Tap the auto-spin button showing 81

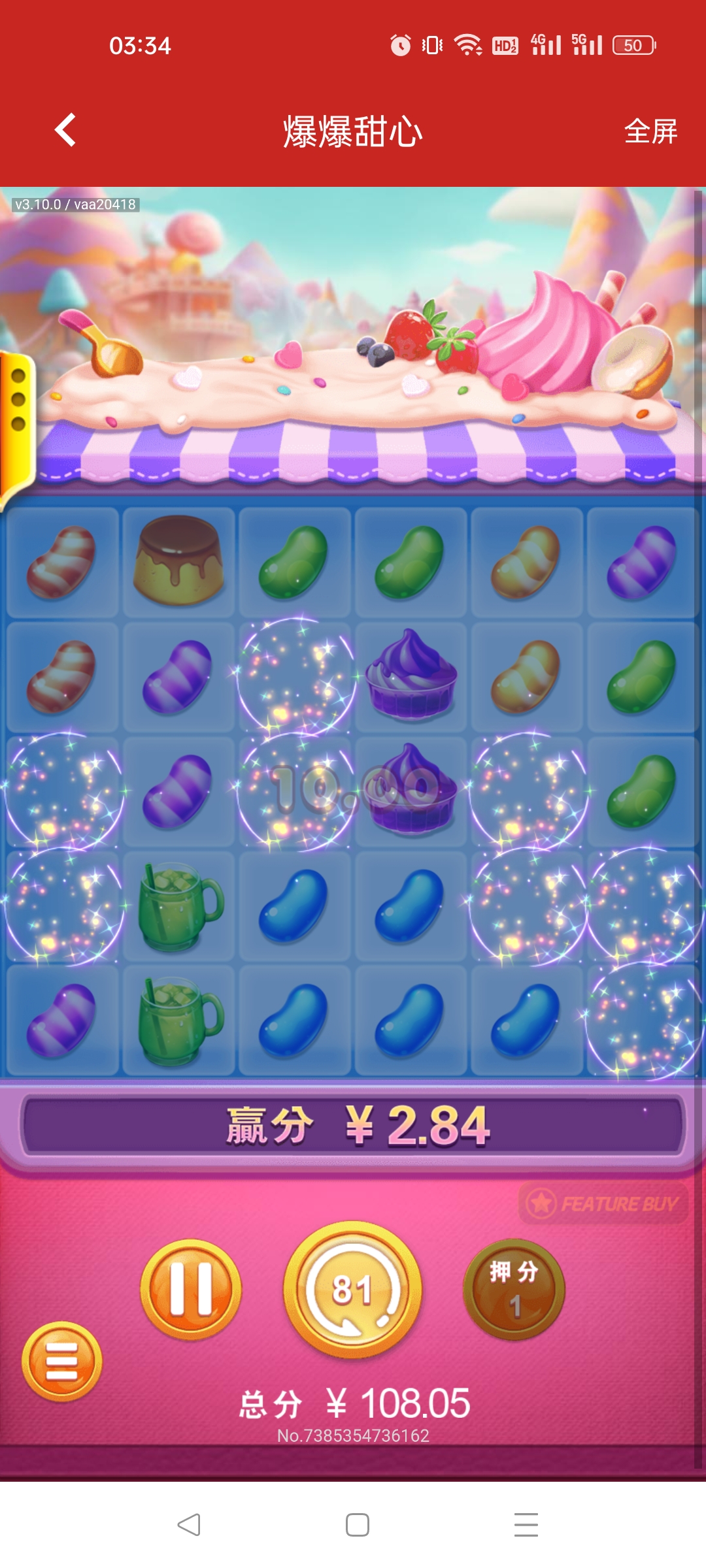tap(353, 1290)
